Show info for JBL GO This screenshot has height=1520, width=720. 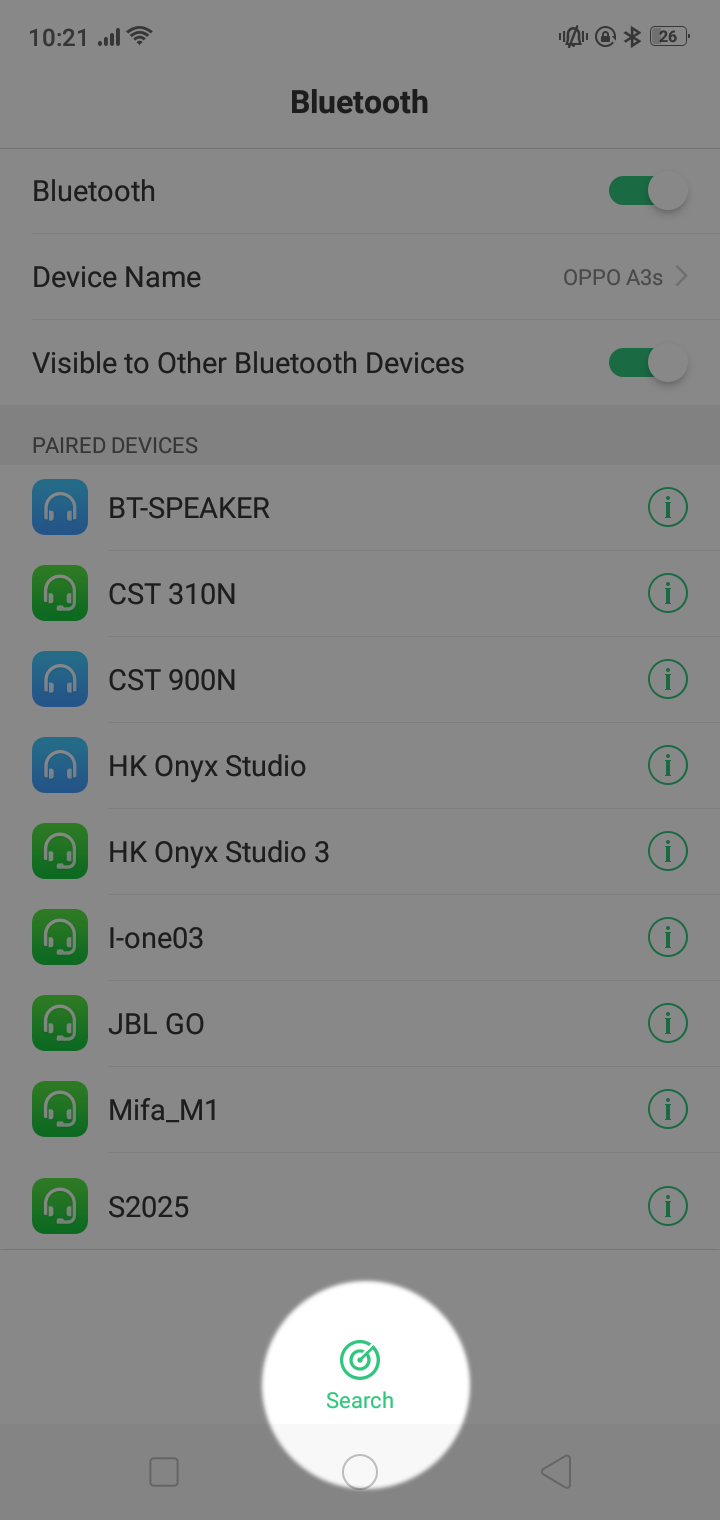click(668, 1024)
